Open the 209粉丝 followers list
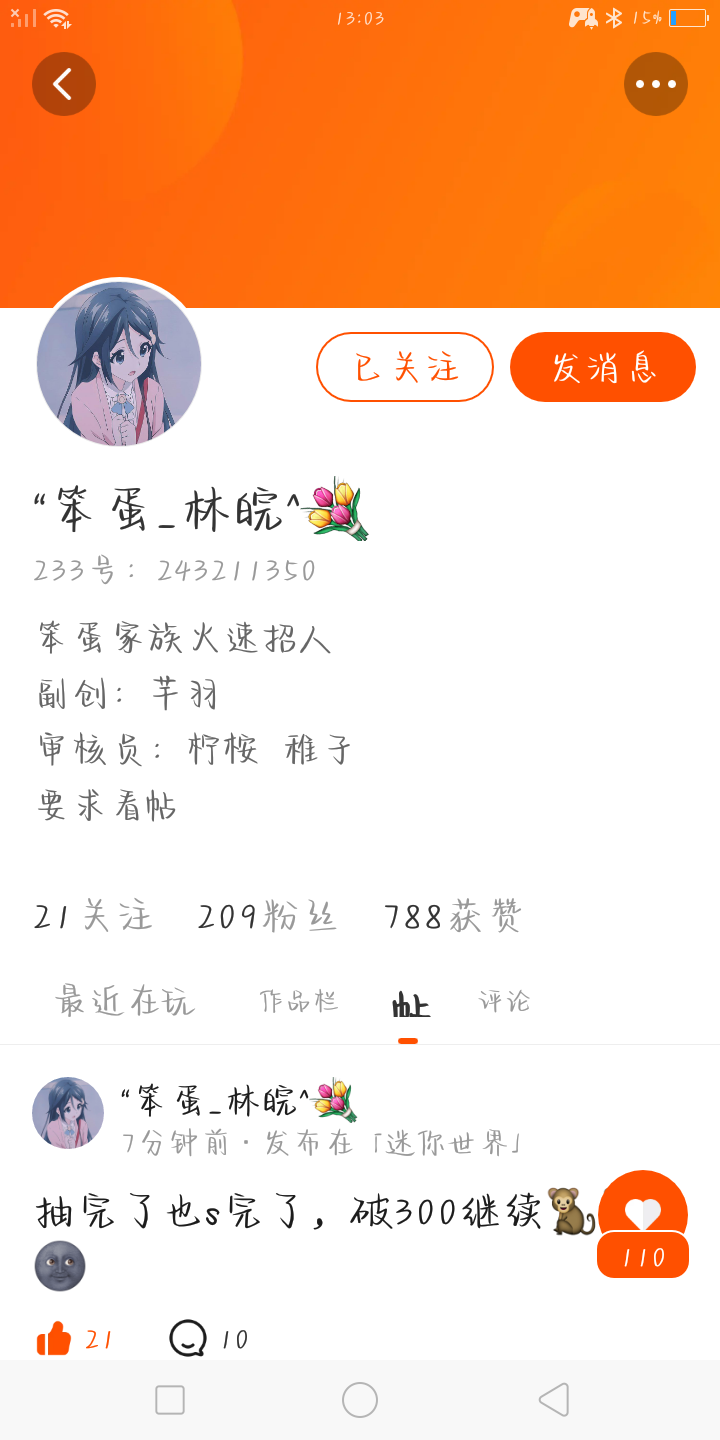The image size is (720, 1440). [268, 916]
